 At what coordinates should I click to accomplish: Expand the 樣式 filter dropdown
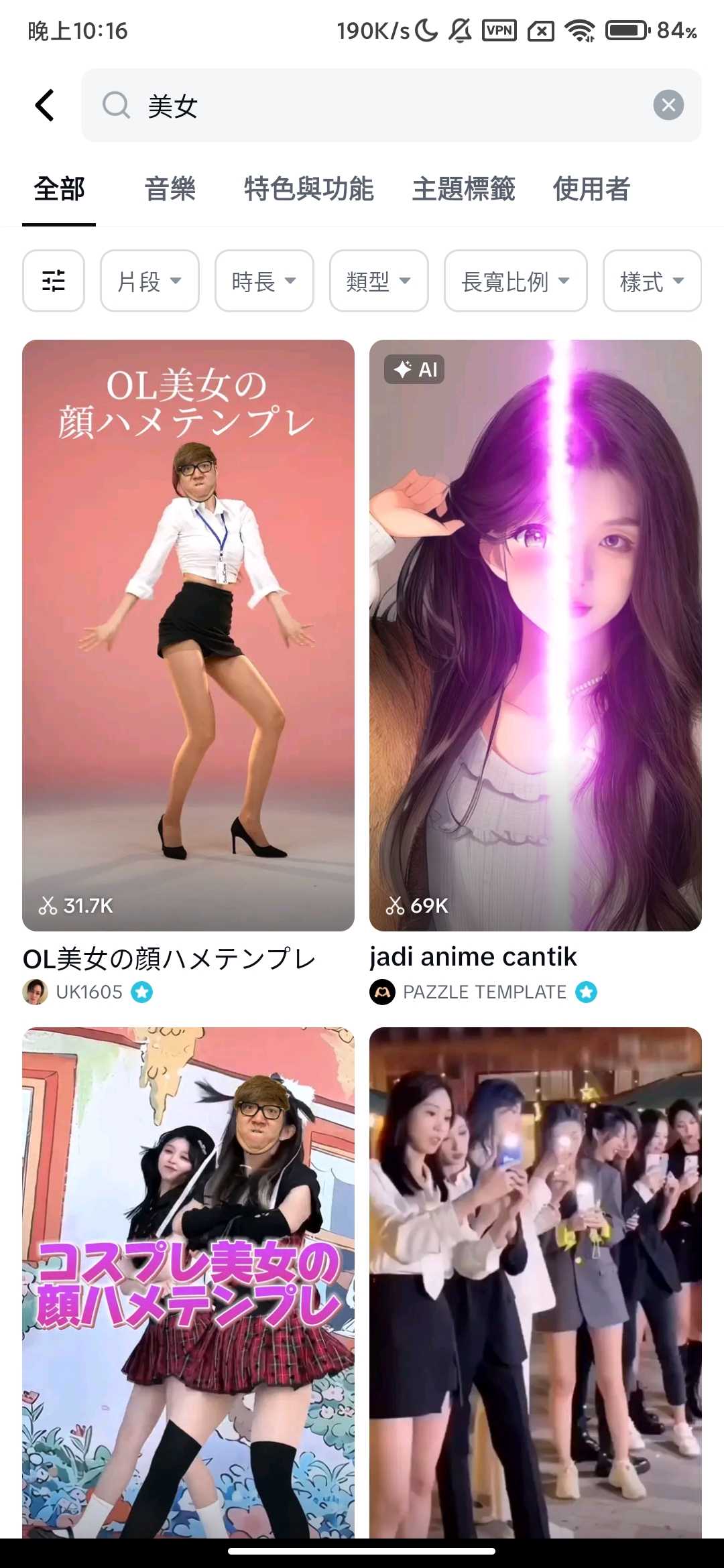(x=652, y=281)
